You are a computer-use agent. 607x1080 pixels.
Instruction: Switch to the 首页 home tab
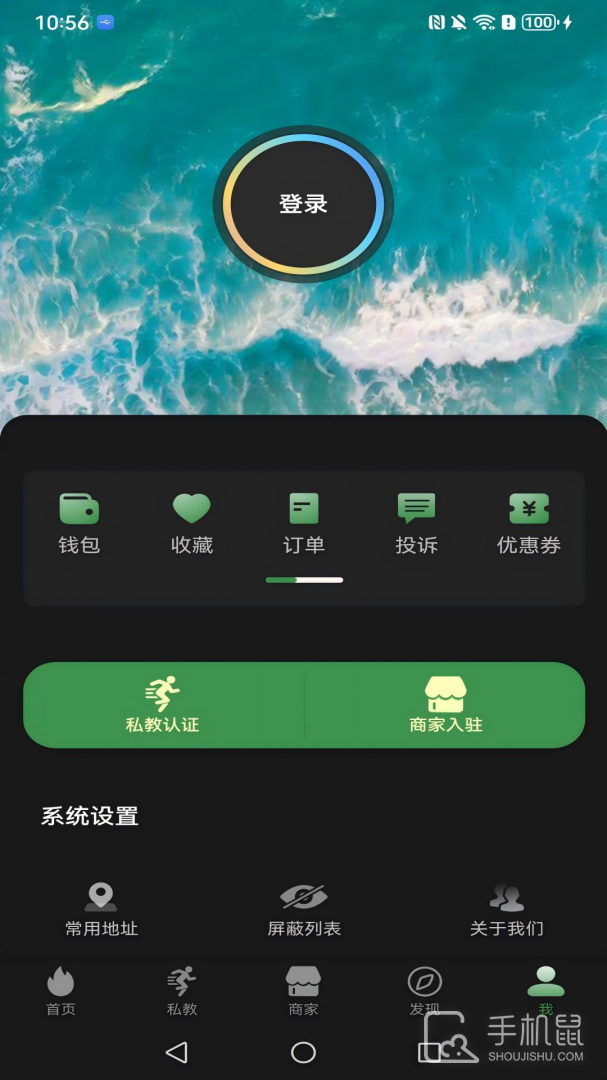[x=61, y=991]
